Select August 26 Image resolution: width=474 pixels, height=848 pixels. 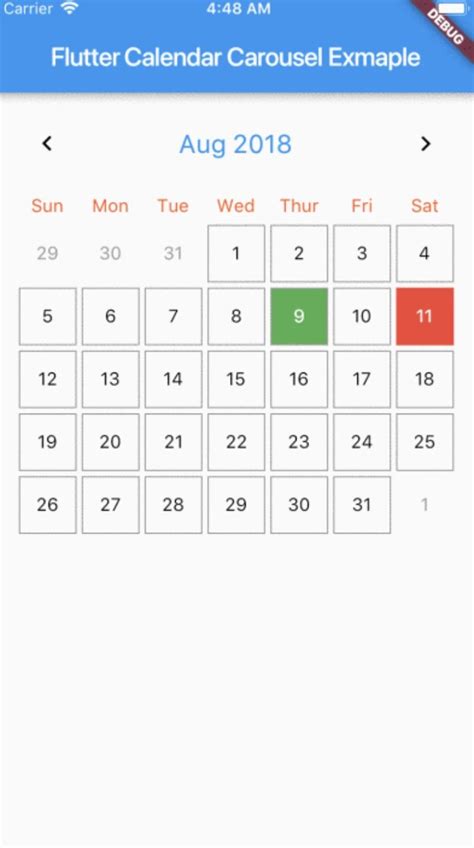[x=48, y=505]
